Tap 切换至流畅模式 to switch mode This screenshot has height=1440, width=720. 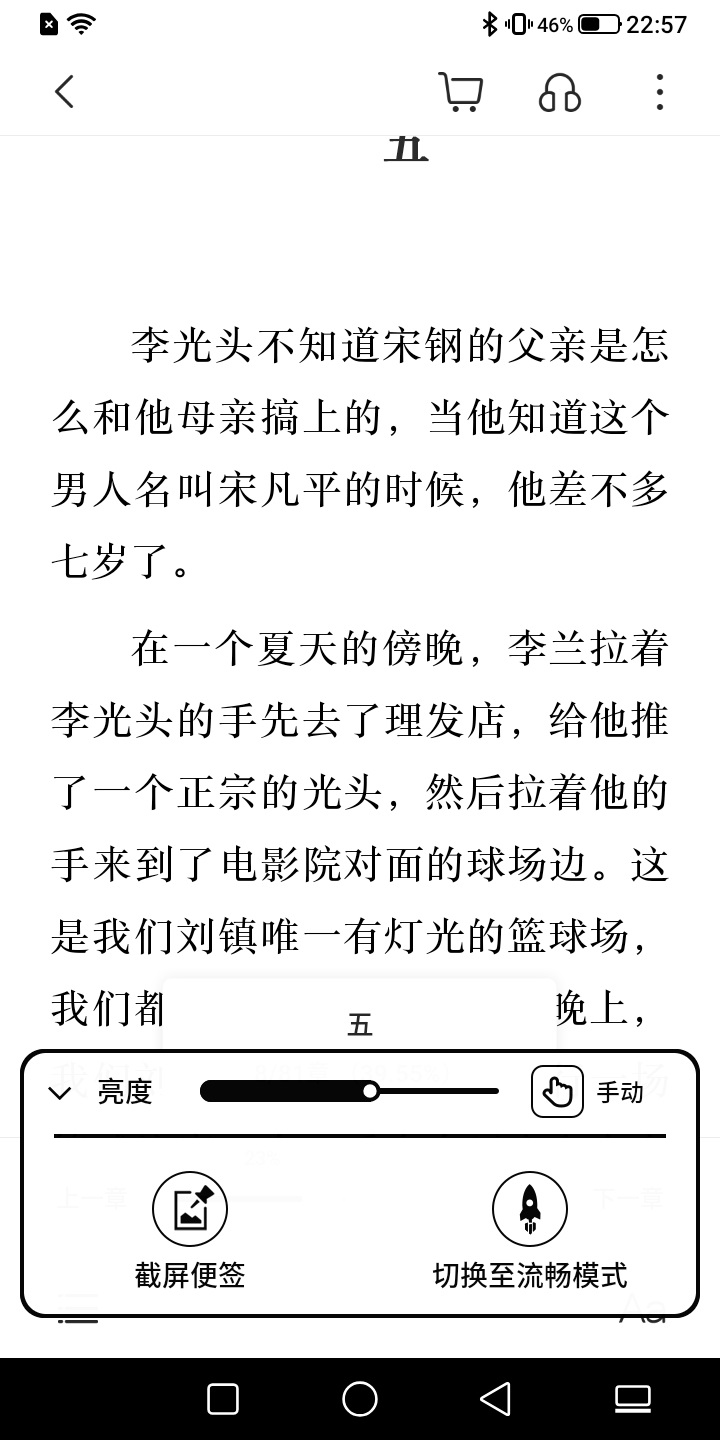530,1231
